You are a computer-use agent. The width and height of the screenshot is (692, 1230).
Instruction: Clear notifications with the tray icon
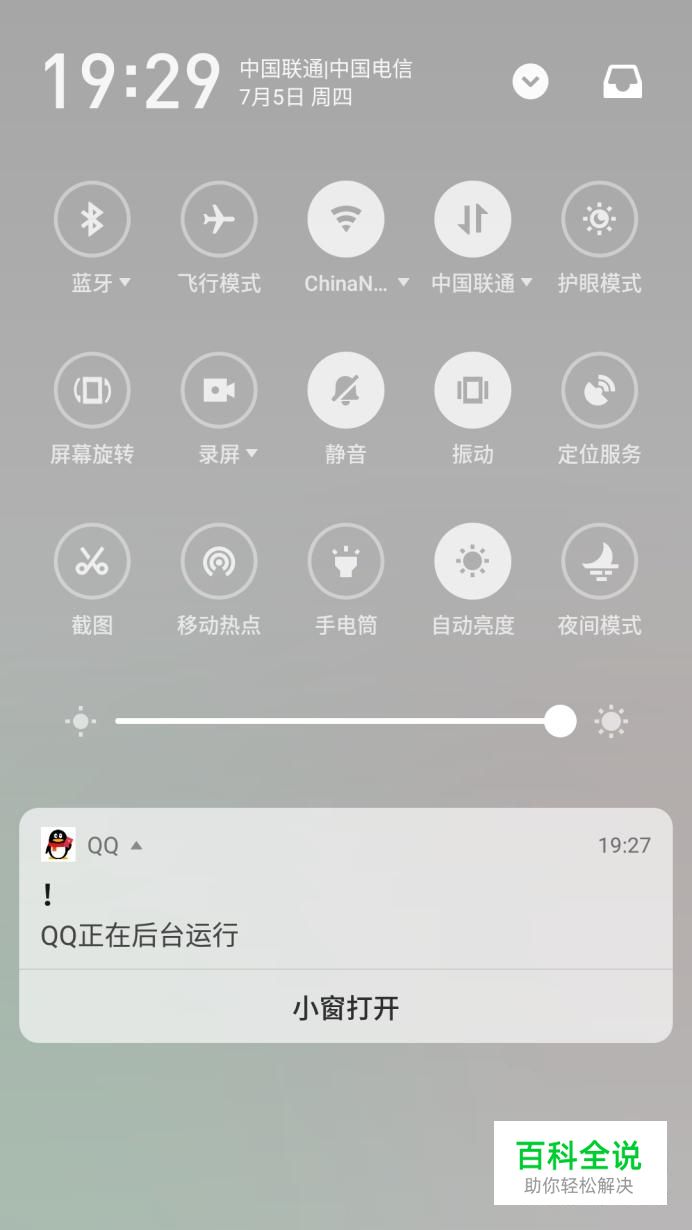[623, 82]
